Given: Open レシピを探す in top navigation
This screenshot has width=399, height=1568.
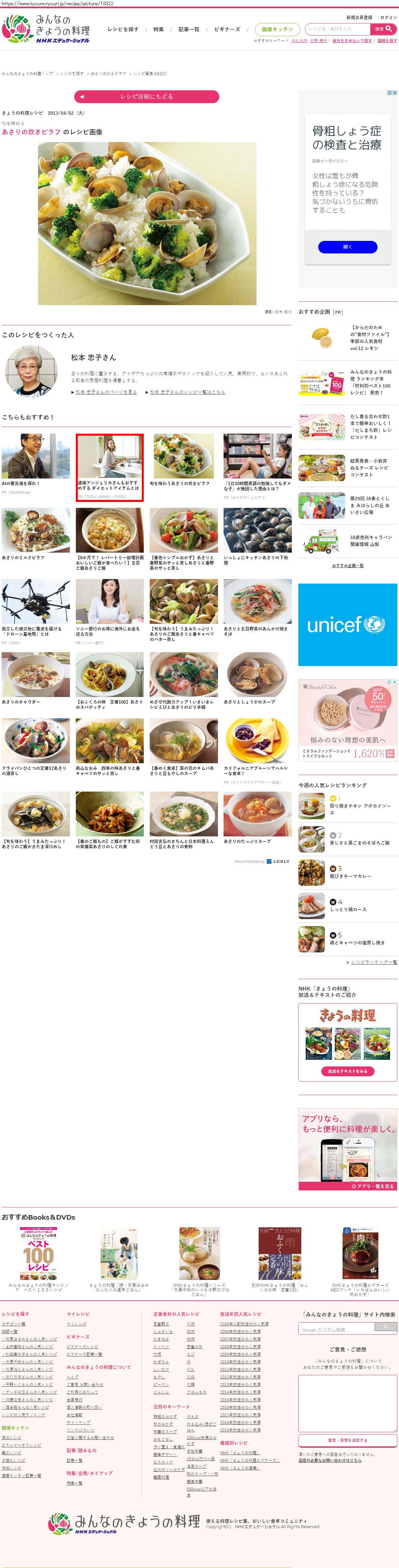Looking at the screenshot, I should 123,29.
